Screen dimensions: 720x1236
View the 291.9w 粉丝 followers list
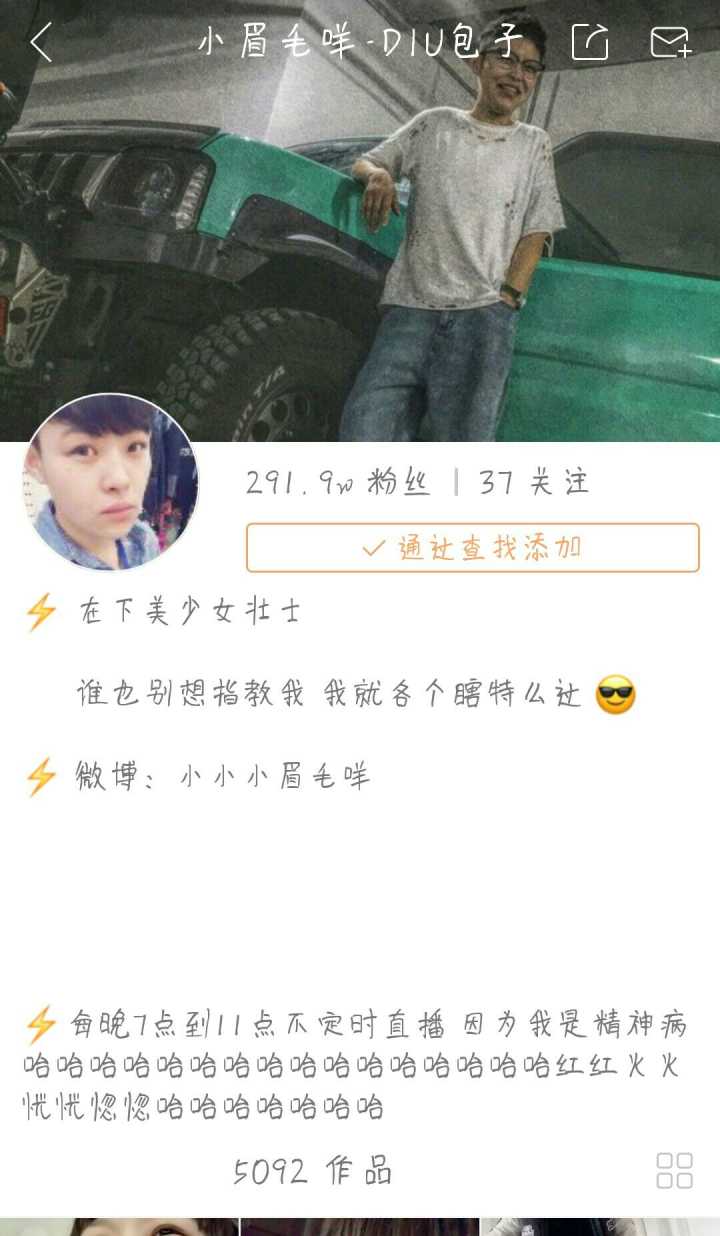pos(338,483)
